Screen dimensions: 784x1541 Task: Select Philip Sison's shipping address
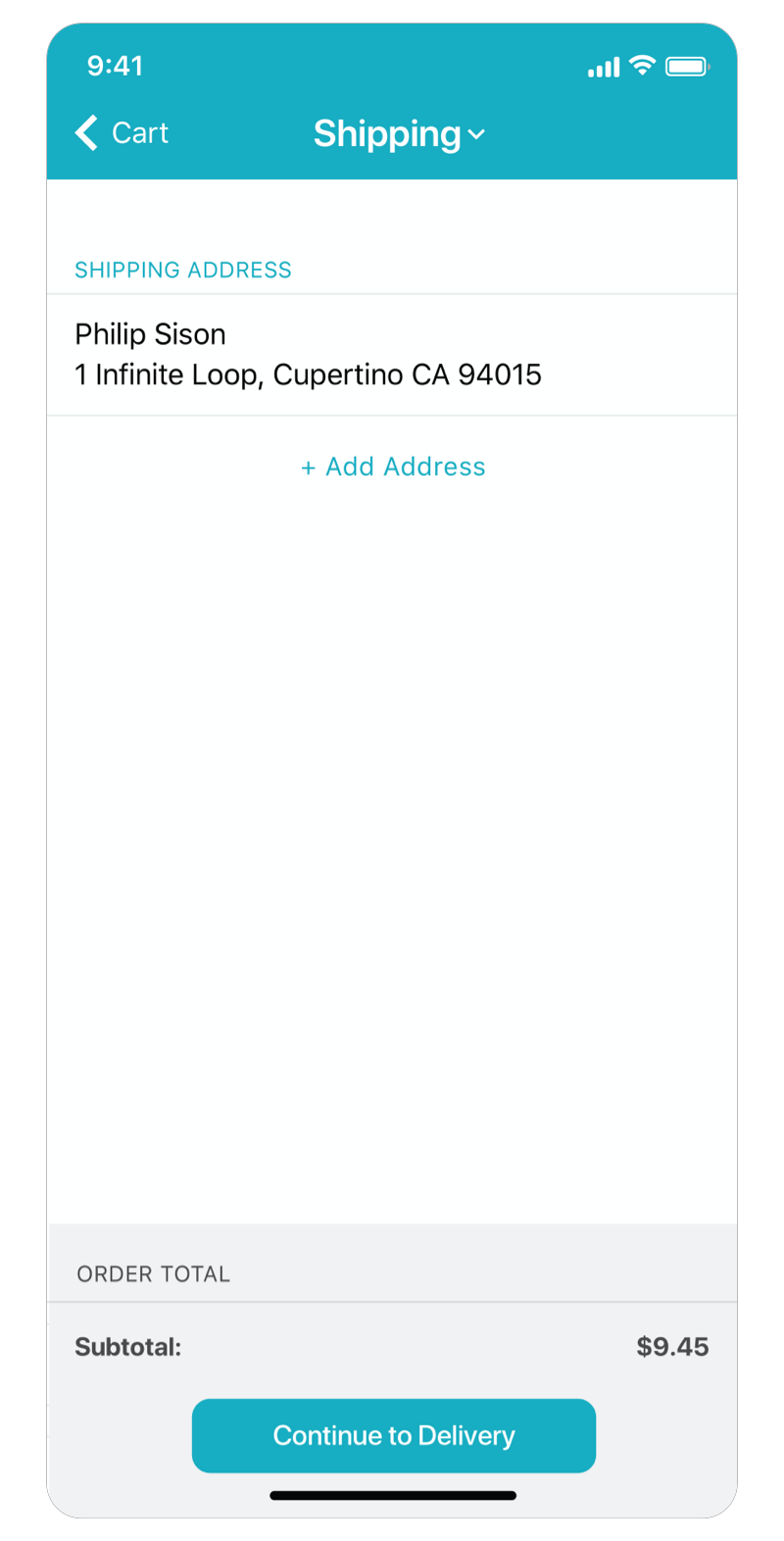308,355
